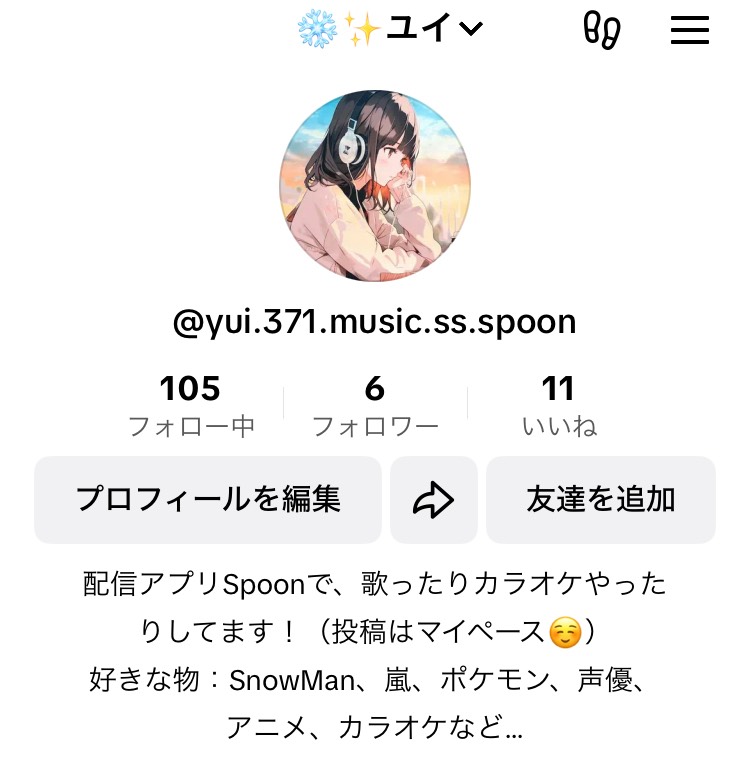Open the account switcher next to ユイ
The width and height of the screenshot is (750, 757).
(x=470, y=30)
